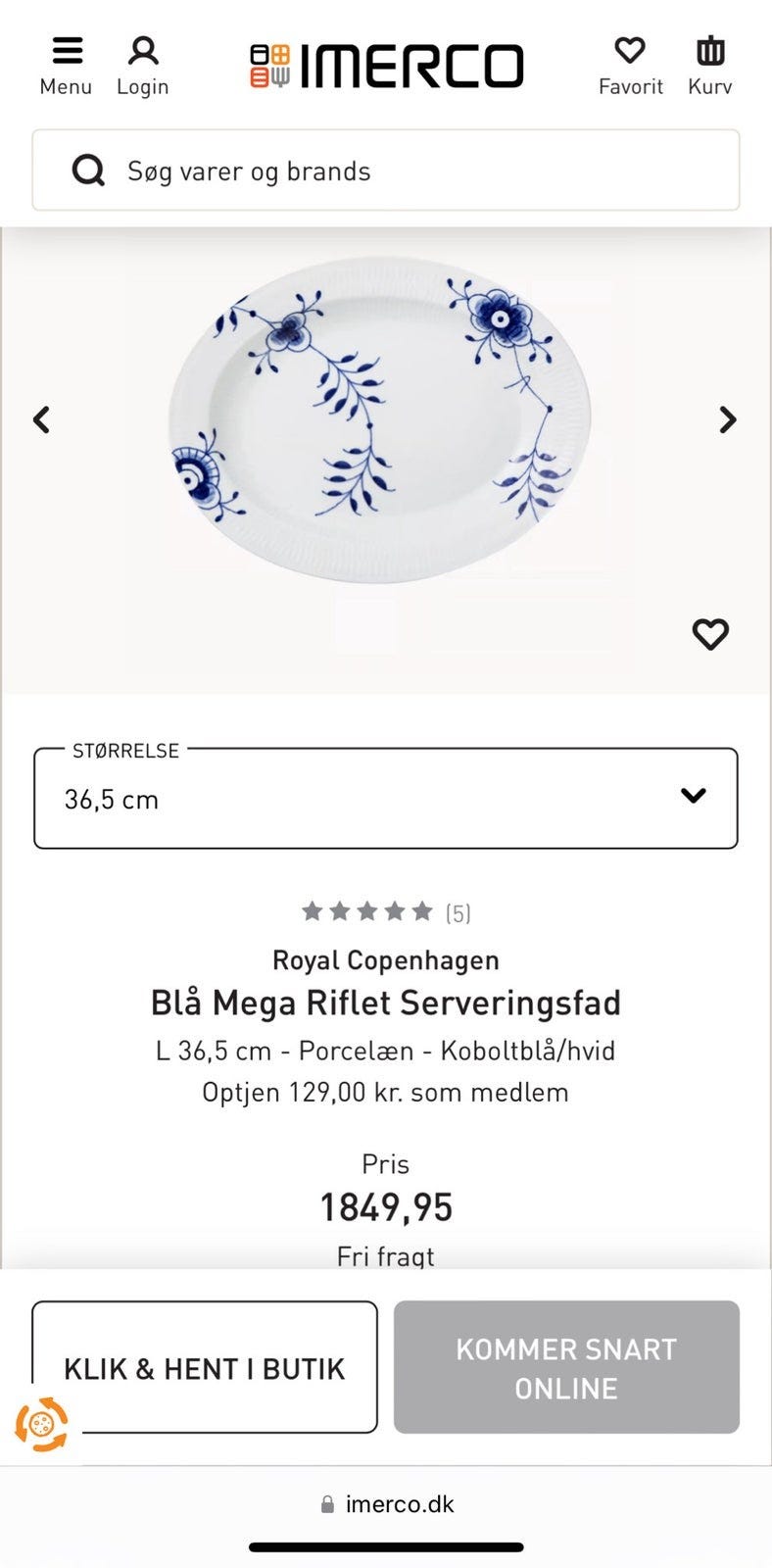Click the lock icon in the address bar

[x=326, y=1503]
